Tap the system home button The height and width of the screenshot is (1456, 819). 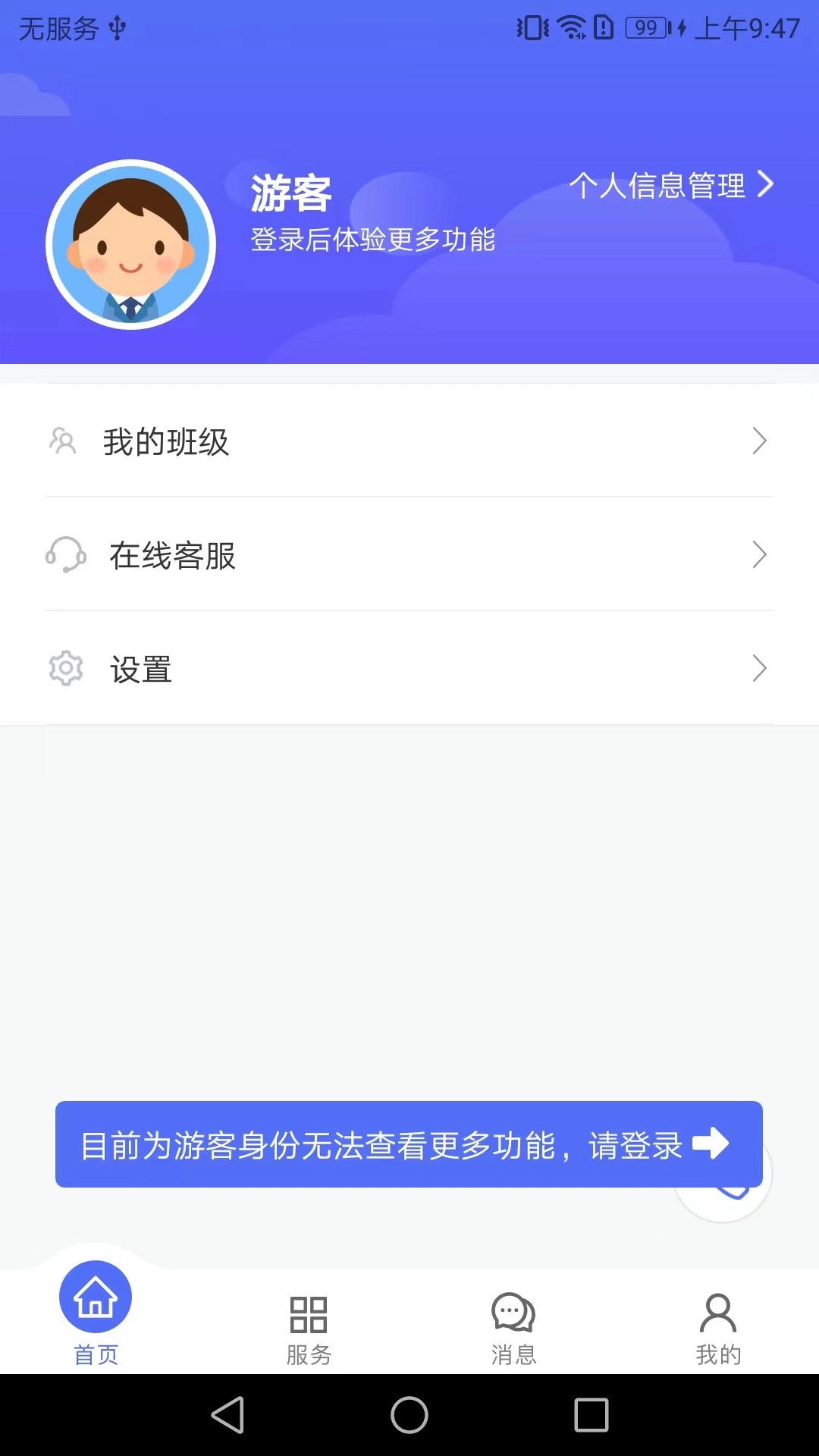click(409, 1415)
